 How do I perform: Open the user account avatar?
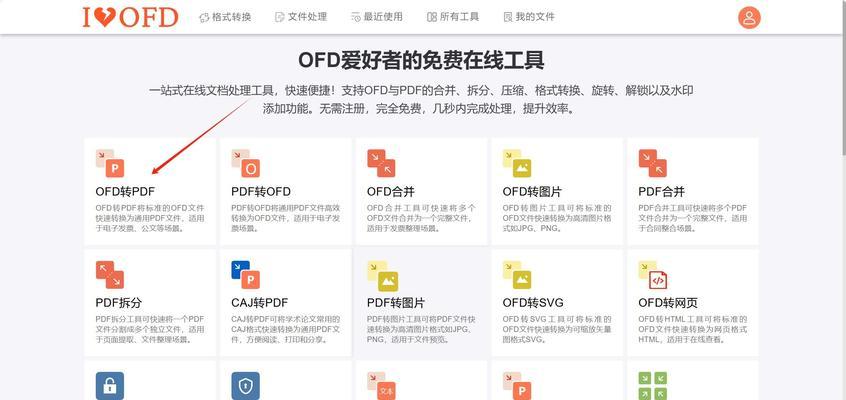pyautogui.click(x=749, y=17)
